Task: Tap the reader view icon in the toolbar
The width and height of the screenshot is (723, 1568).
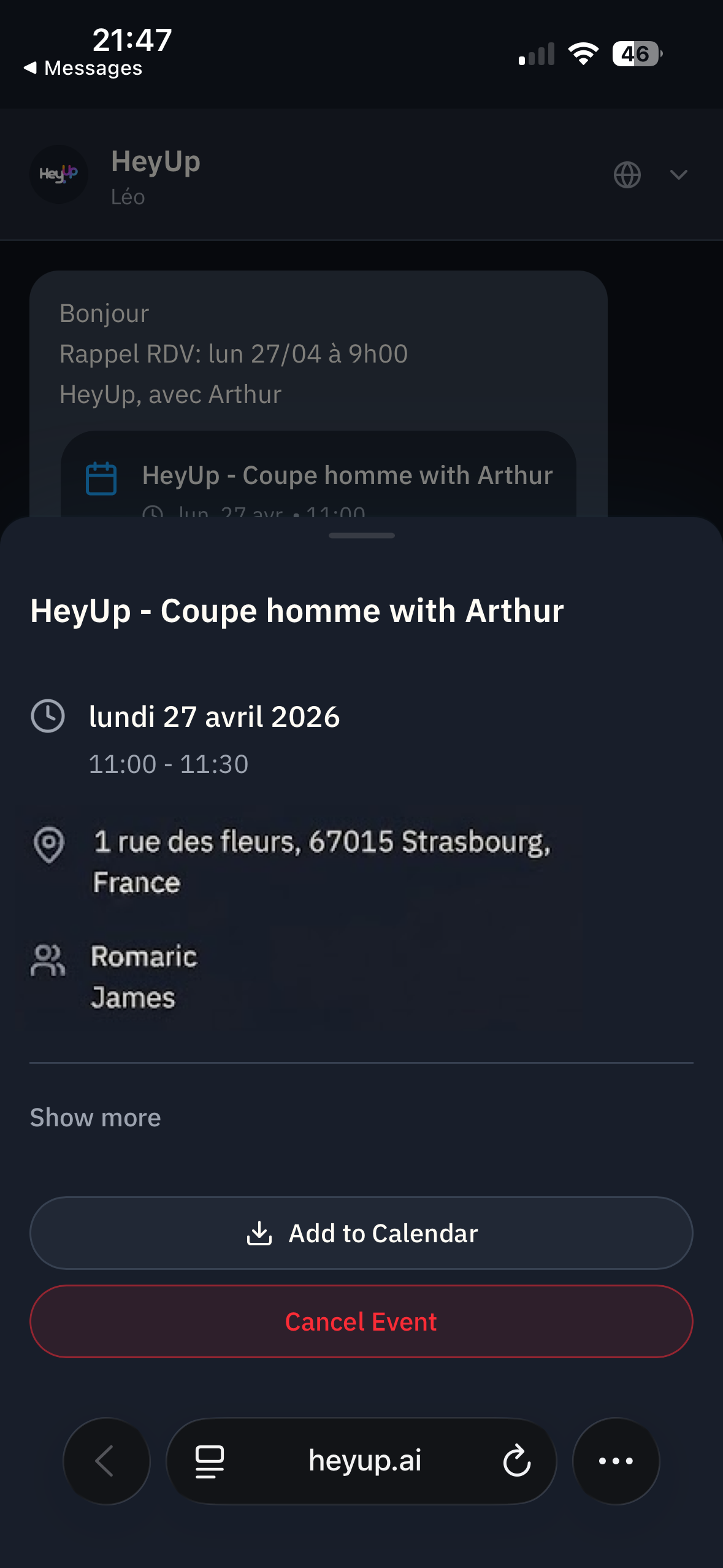Action: coord(209,1460)
